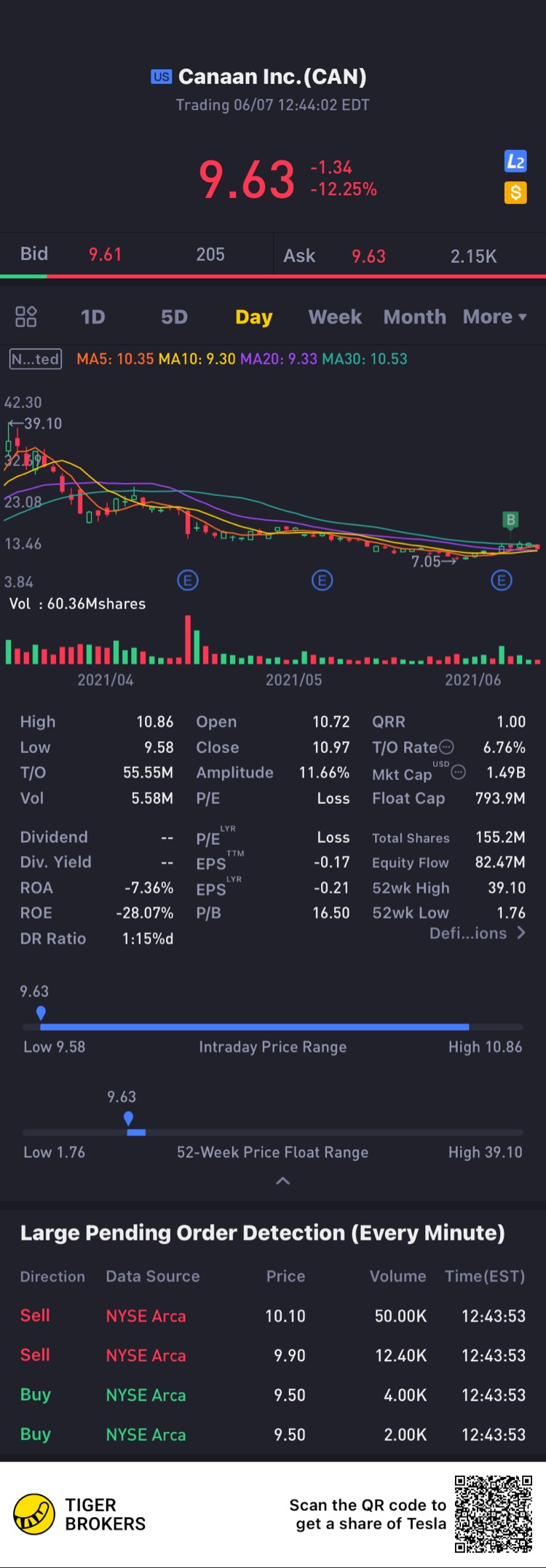Tap the info icon next to T/O Rate

pyautogui.click(x=447, y=747)
